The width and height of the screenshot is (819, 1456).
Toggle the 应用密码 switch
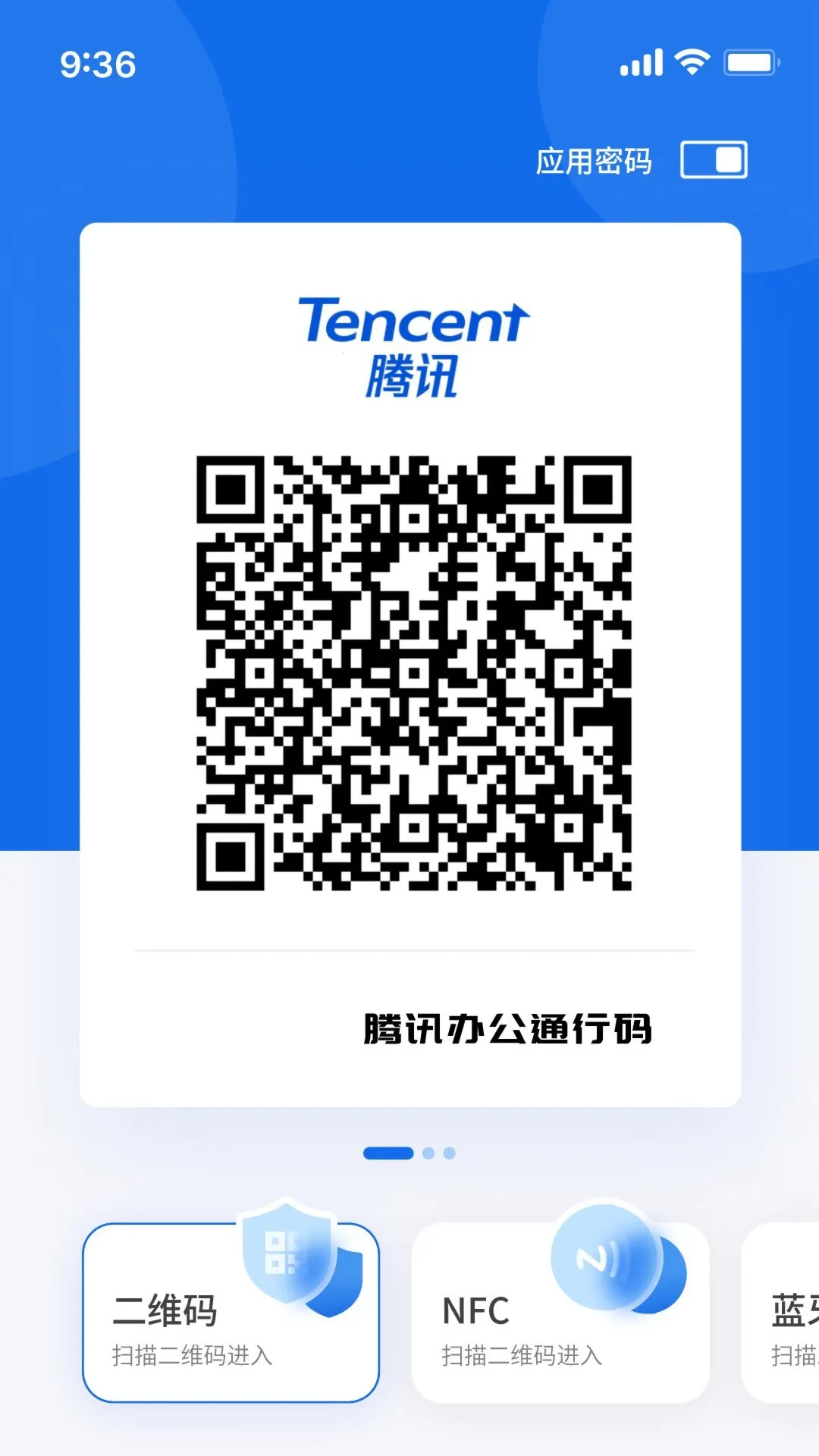(714, 160)
